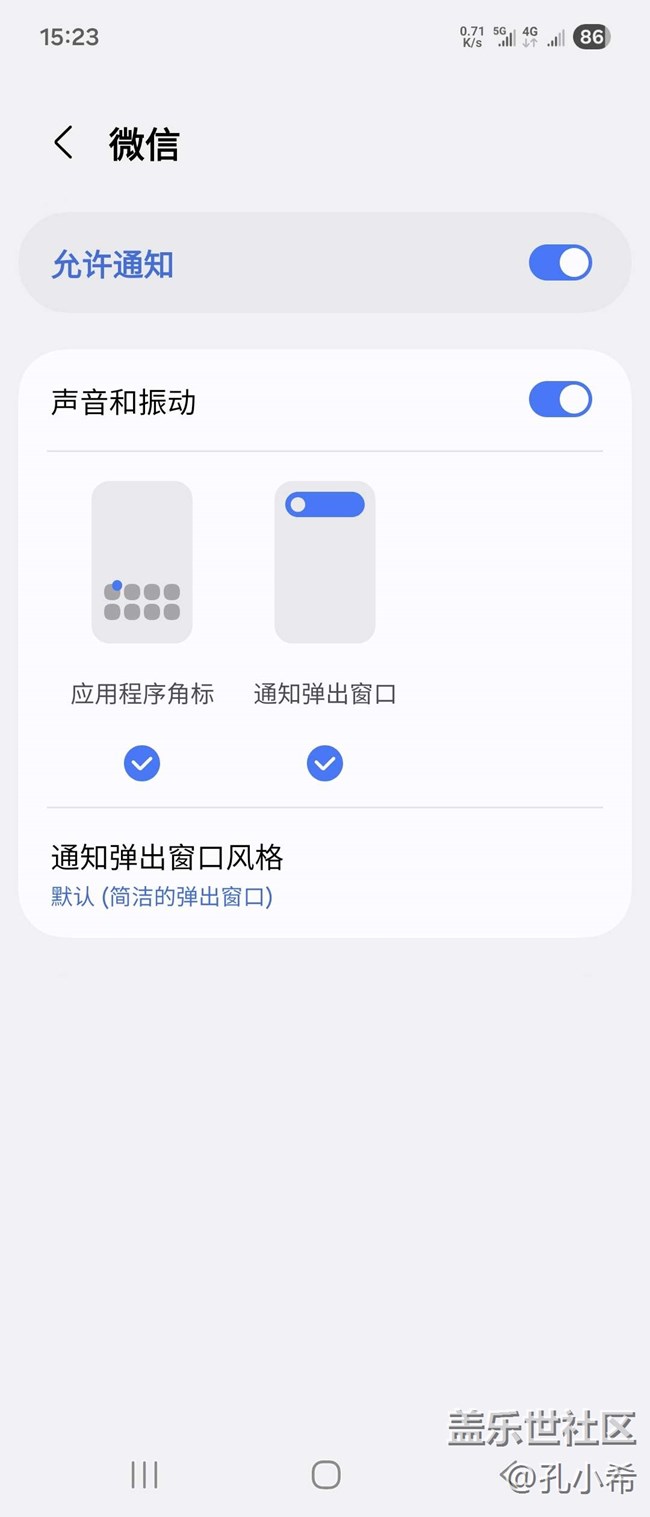Go back from the 微信 notification settings
Screen dimensions: 650x1517
64,143
